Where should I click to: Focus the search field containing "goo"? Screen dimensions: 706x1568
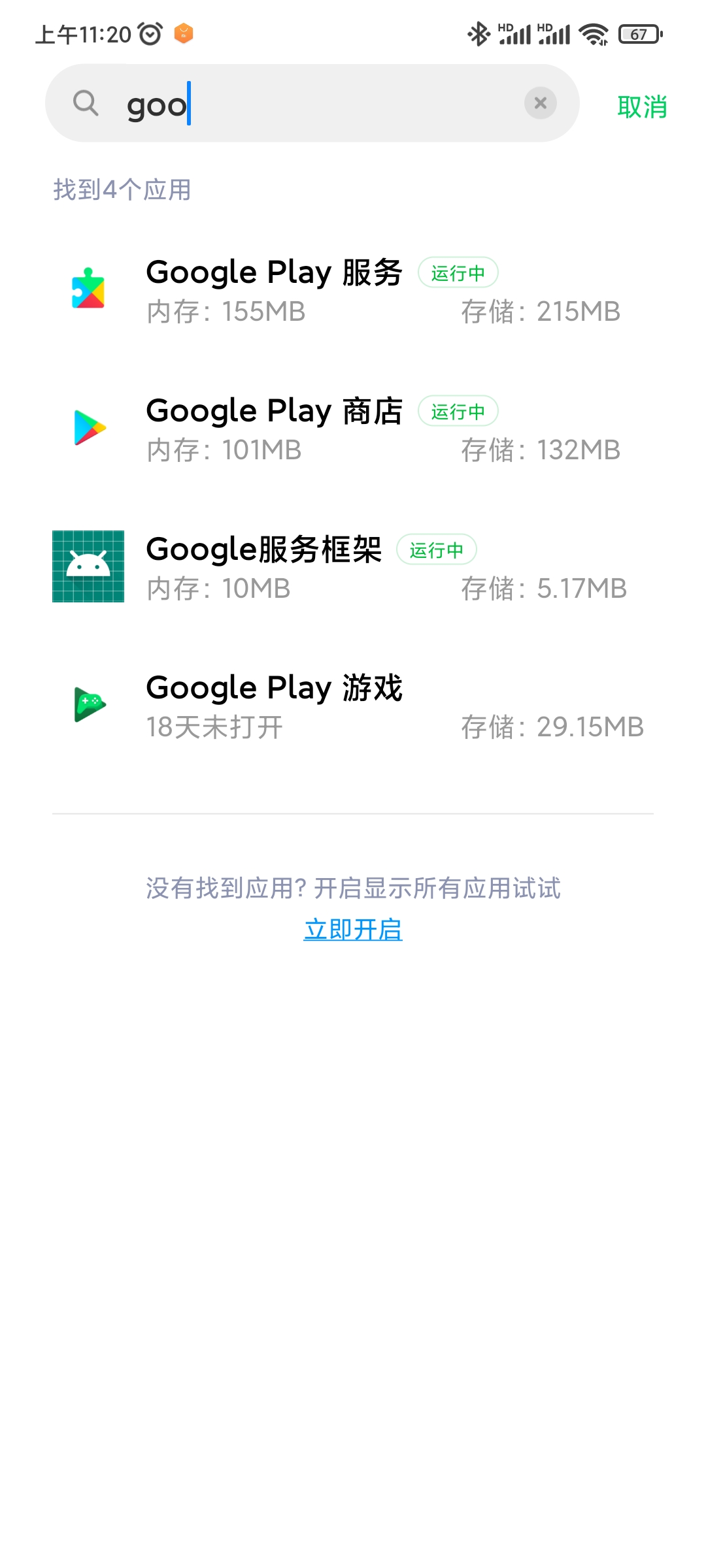(312, 103)
